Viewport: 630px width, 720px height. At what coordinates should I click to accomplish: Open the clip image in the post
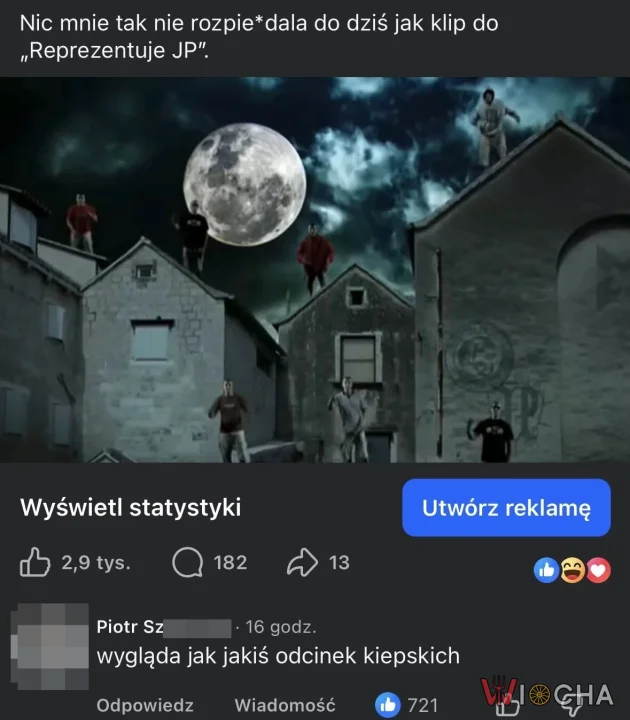tap(315, 270)
